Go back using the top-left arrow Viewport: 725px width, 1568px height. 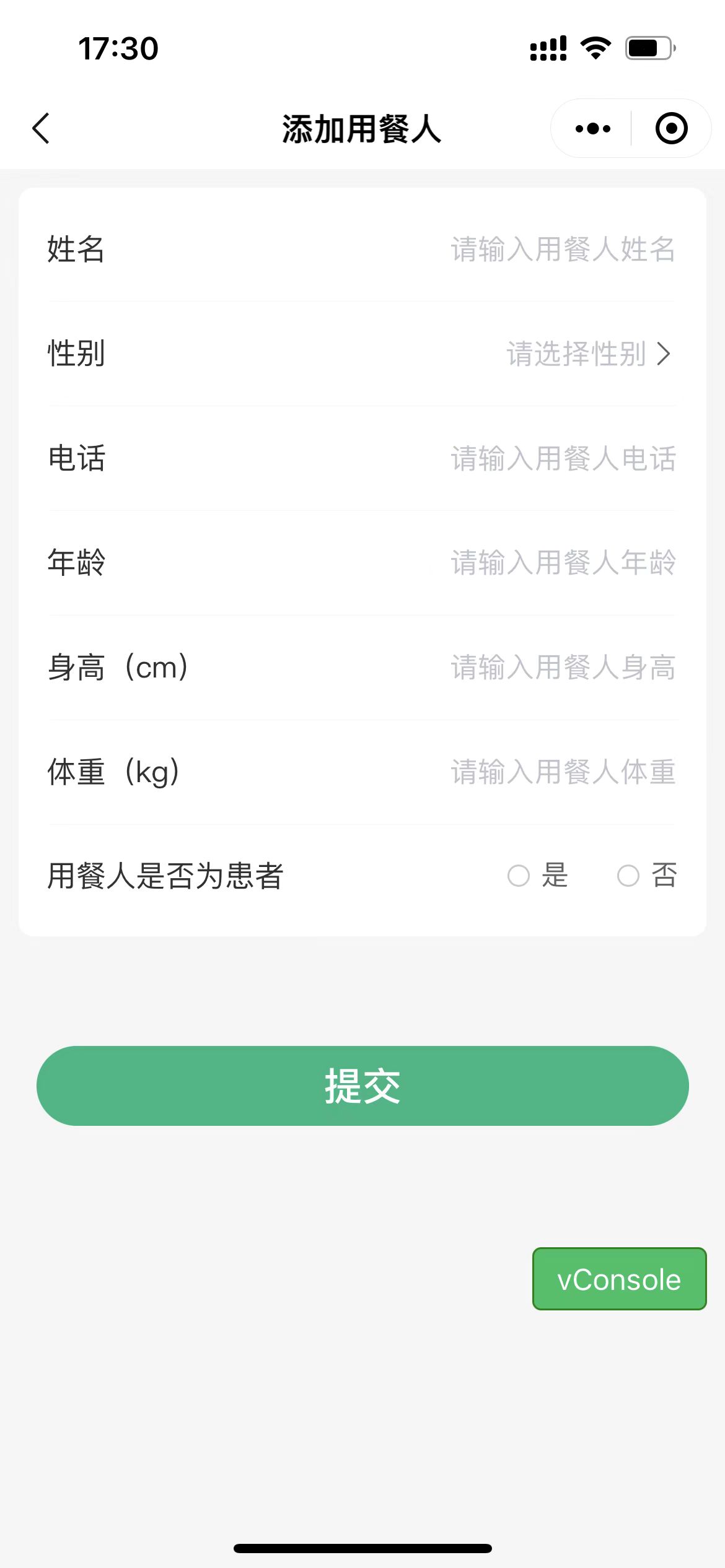click(x=41, y=129)
